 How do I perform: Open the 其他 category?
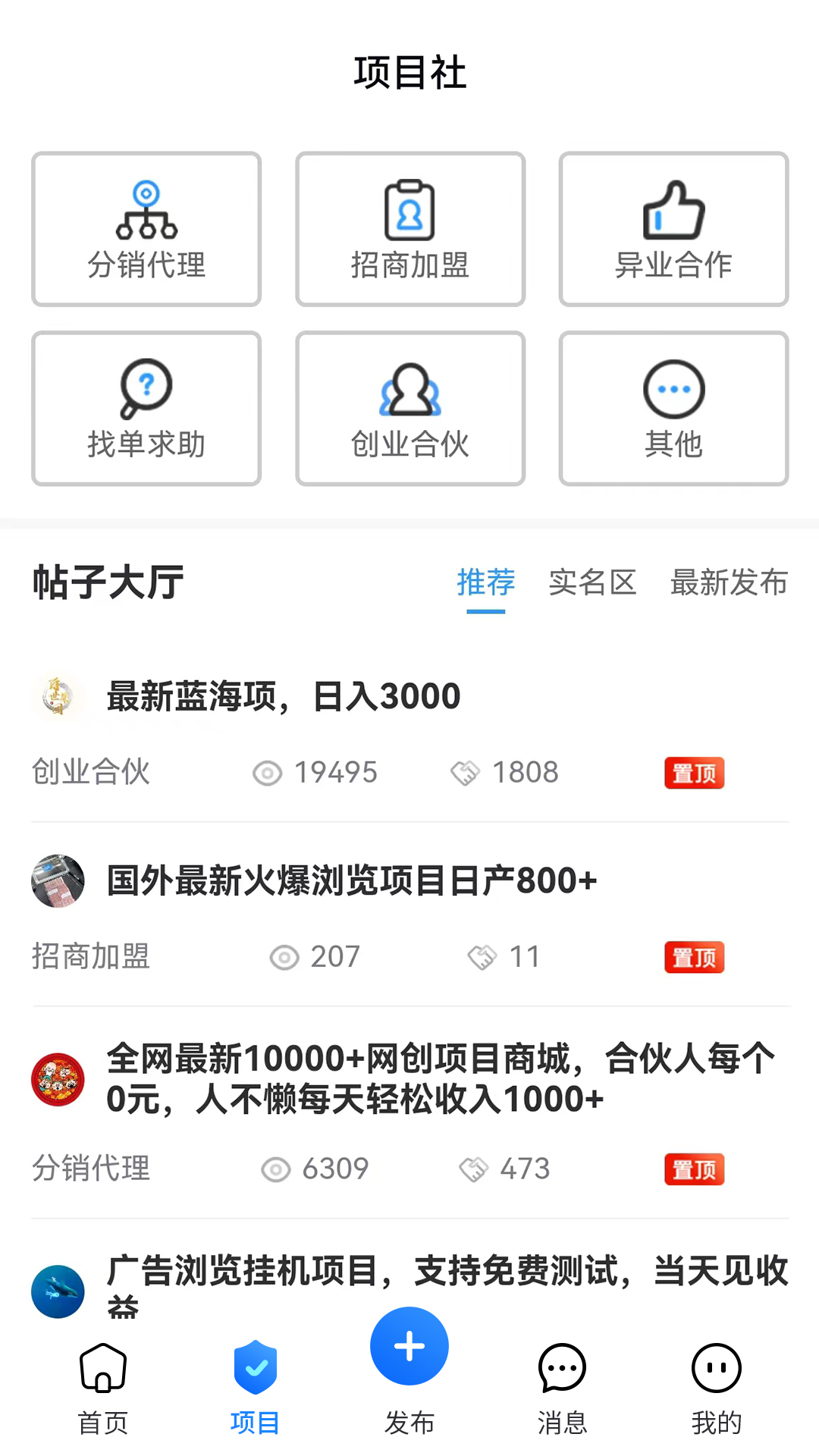[x=673, y=408]
